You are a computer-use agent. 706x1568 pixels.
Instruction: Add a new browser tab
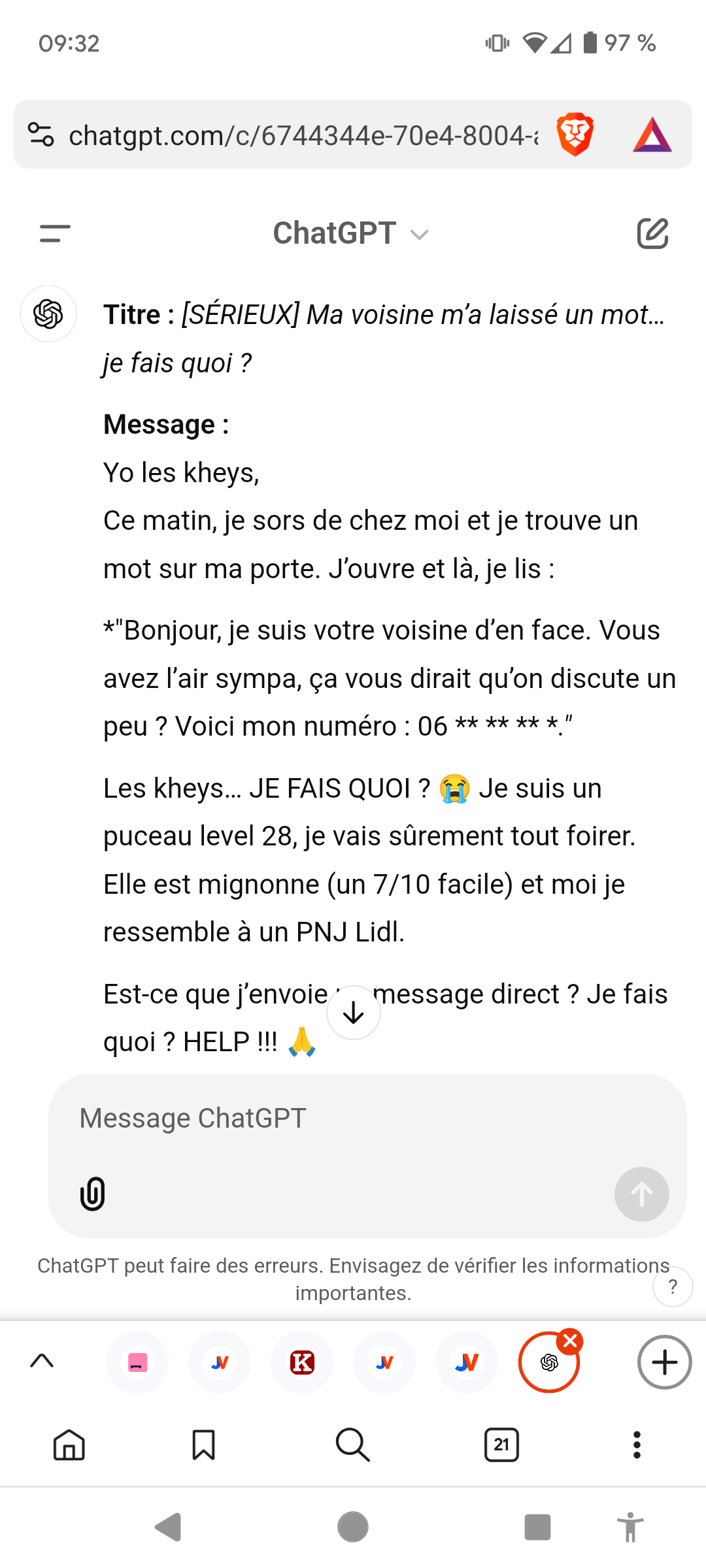664,1362
